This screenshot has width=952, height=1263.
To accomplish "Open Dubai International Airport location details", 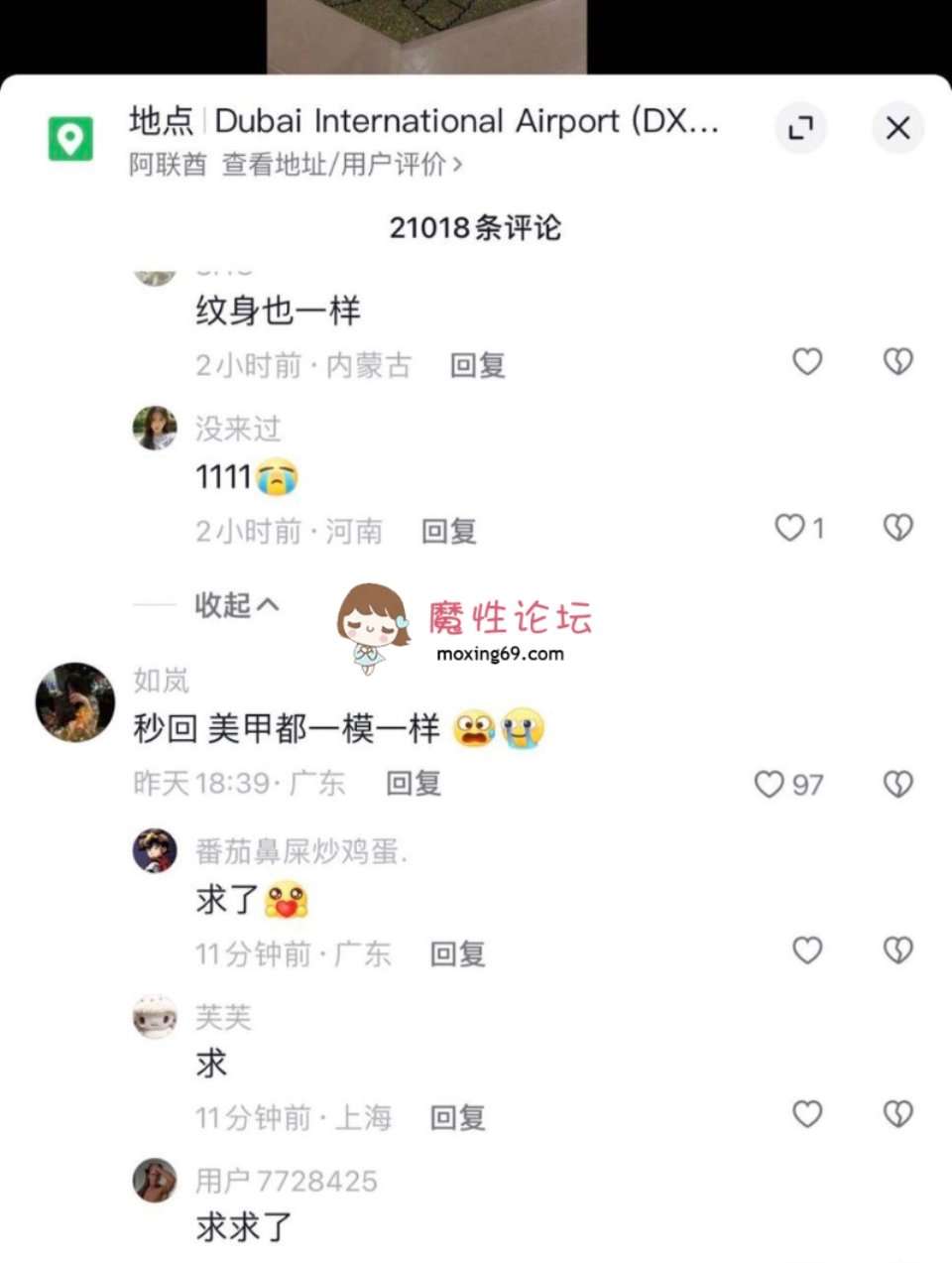I will pos(466,122).
